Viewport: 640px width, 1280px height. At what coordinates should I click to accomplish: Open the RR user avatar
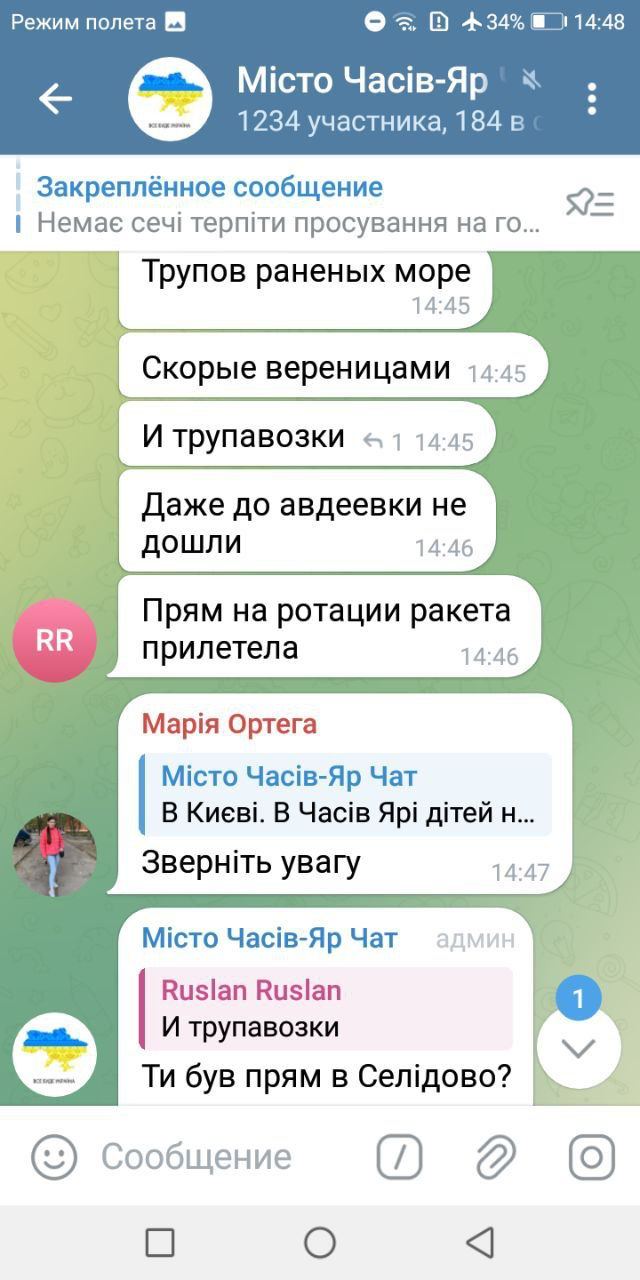point(54,640)
